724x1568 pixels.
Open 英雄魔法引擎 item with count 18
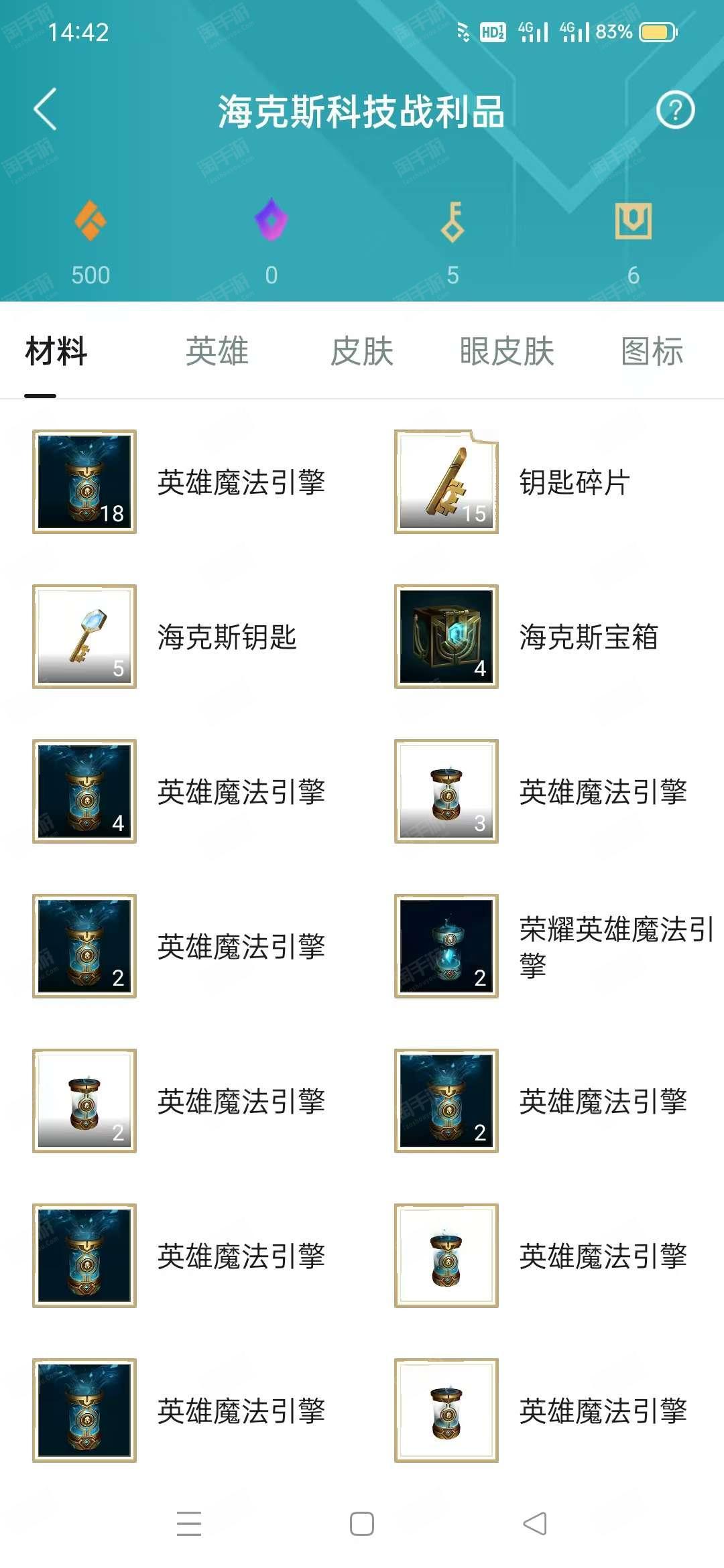[x=84, y=482]
